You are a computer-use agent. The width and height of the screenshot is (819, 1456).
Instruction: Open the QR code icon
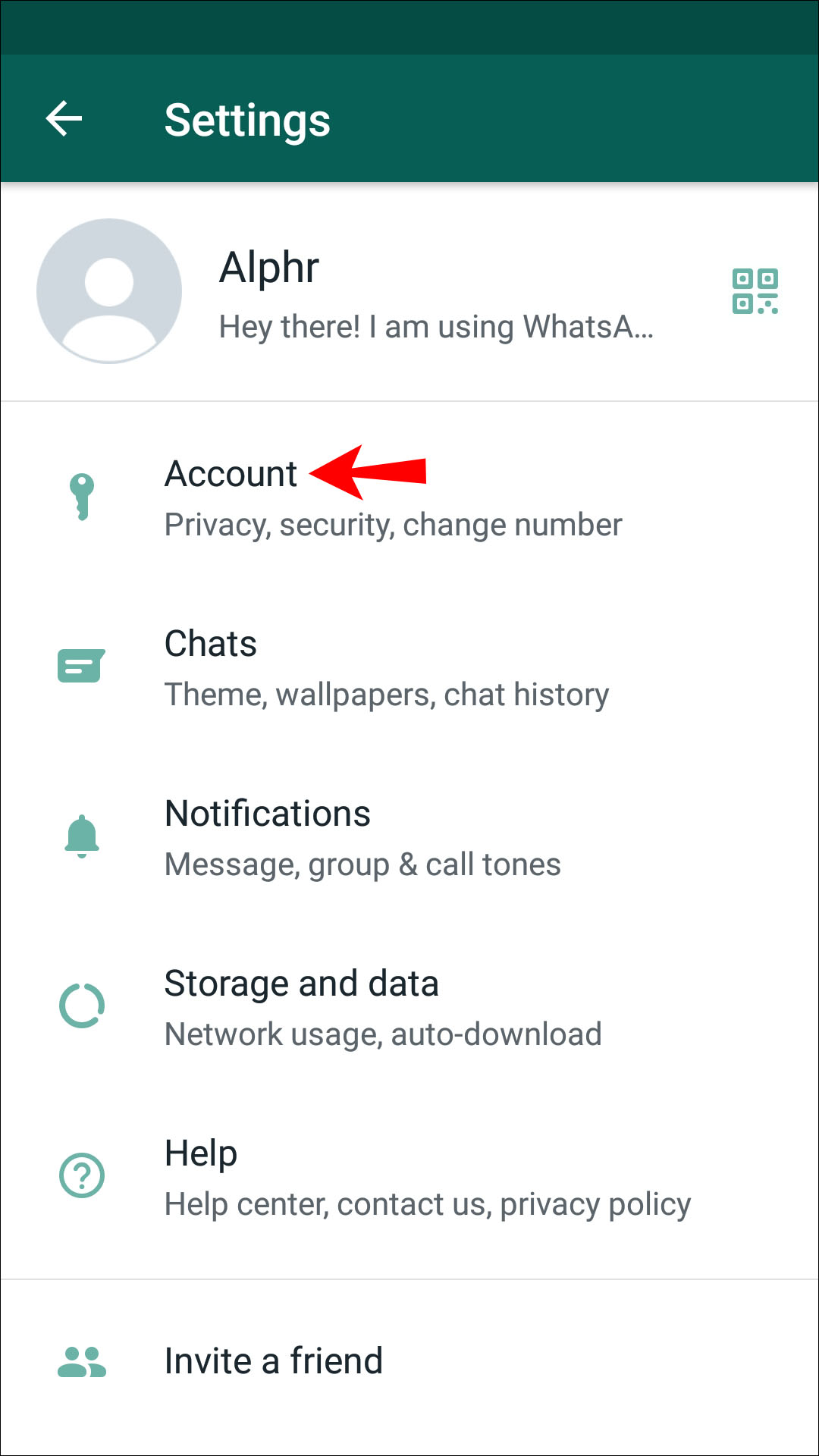755,291
